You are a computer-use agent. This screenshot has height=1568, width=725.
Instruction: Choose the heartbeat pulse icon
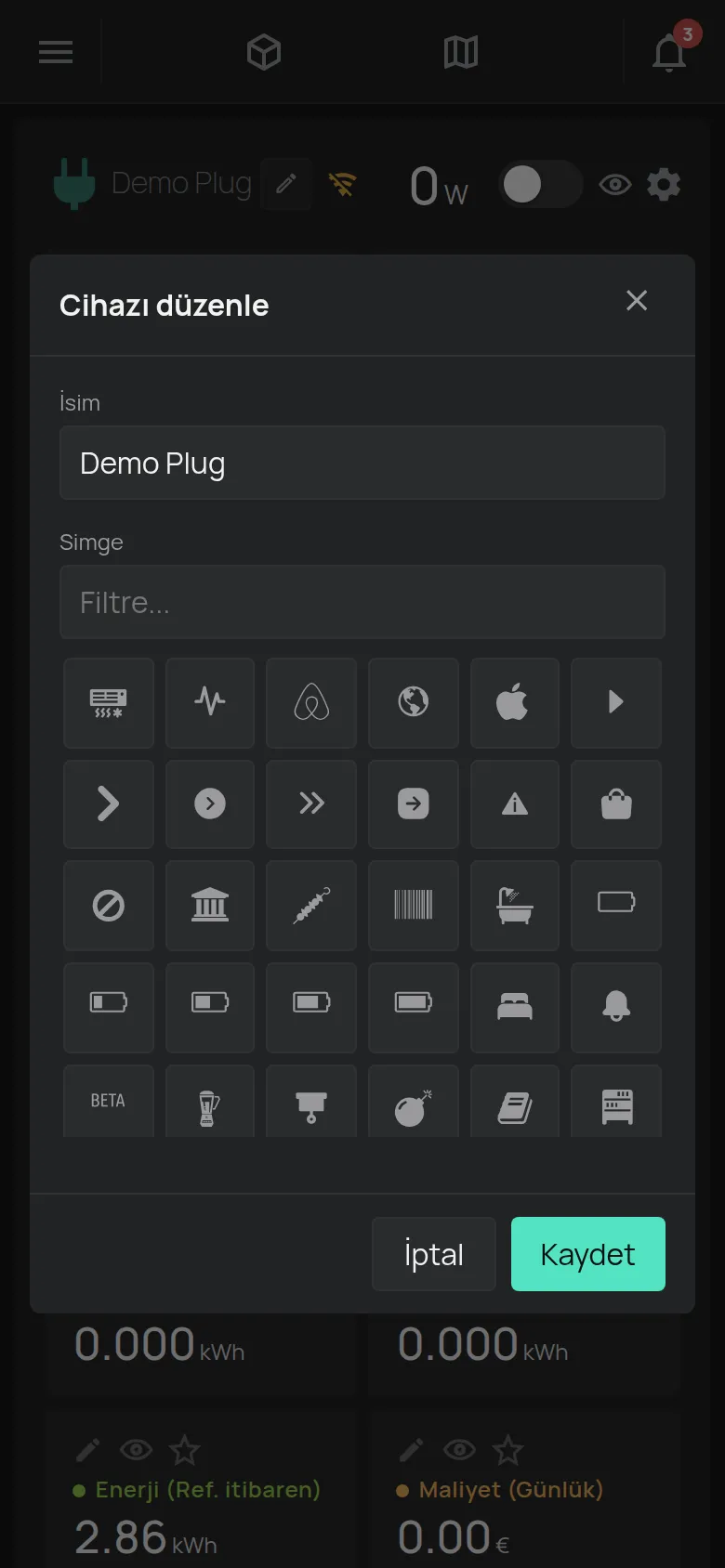point(210,703)
